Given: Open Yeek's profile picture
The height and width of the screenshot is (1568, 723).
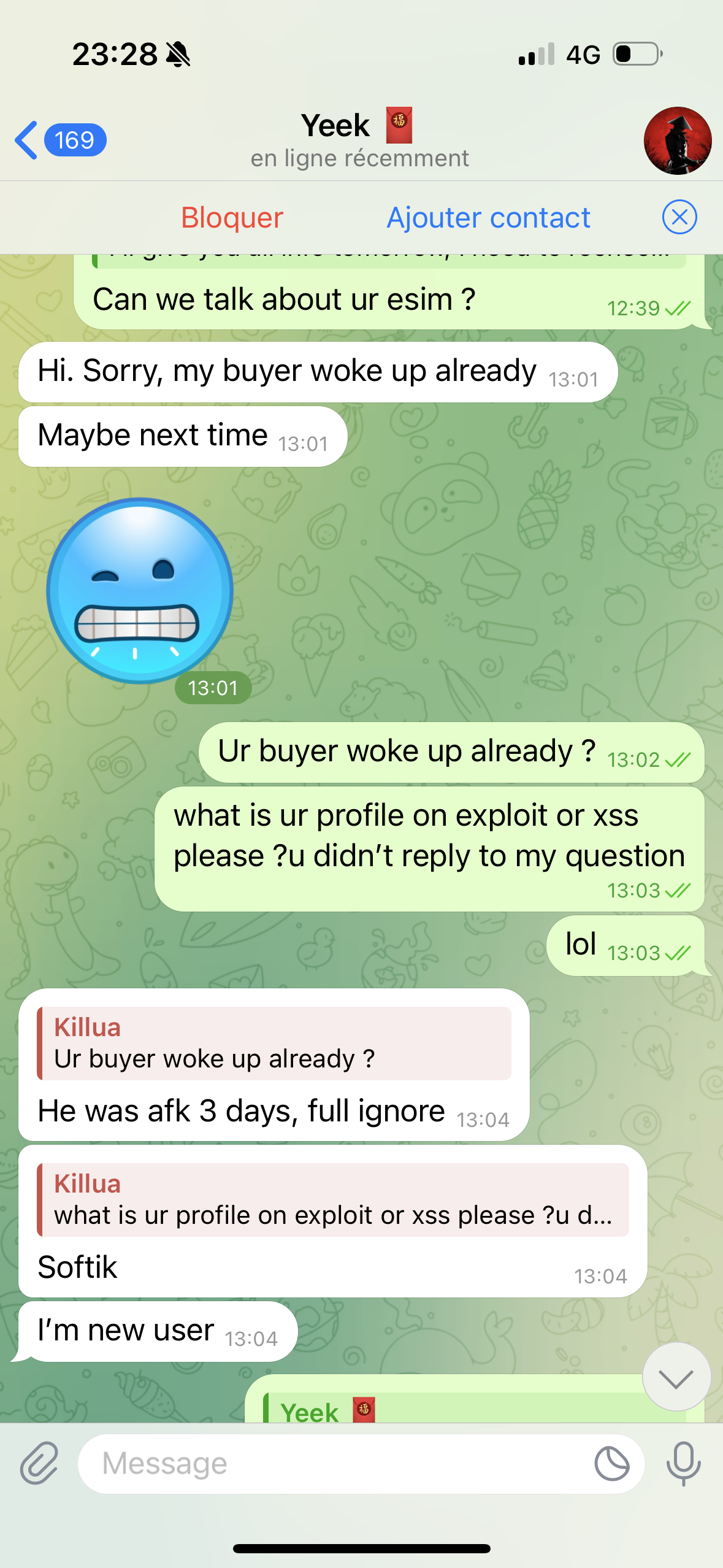Looking at the screenshot, I should click(677, 140).
